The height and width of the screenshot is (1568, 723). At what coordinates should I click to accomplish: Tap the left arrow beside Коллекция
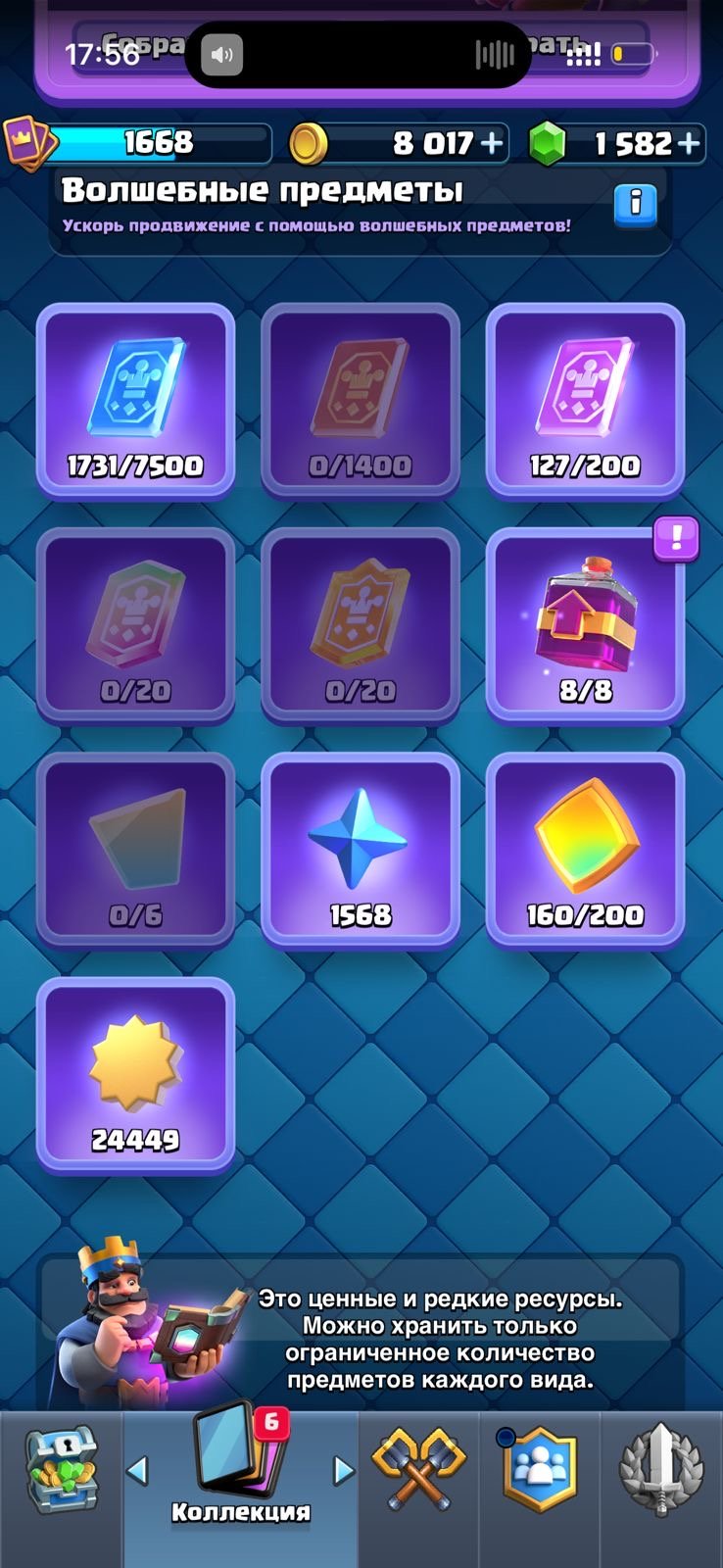coord(138,1469)
